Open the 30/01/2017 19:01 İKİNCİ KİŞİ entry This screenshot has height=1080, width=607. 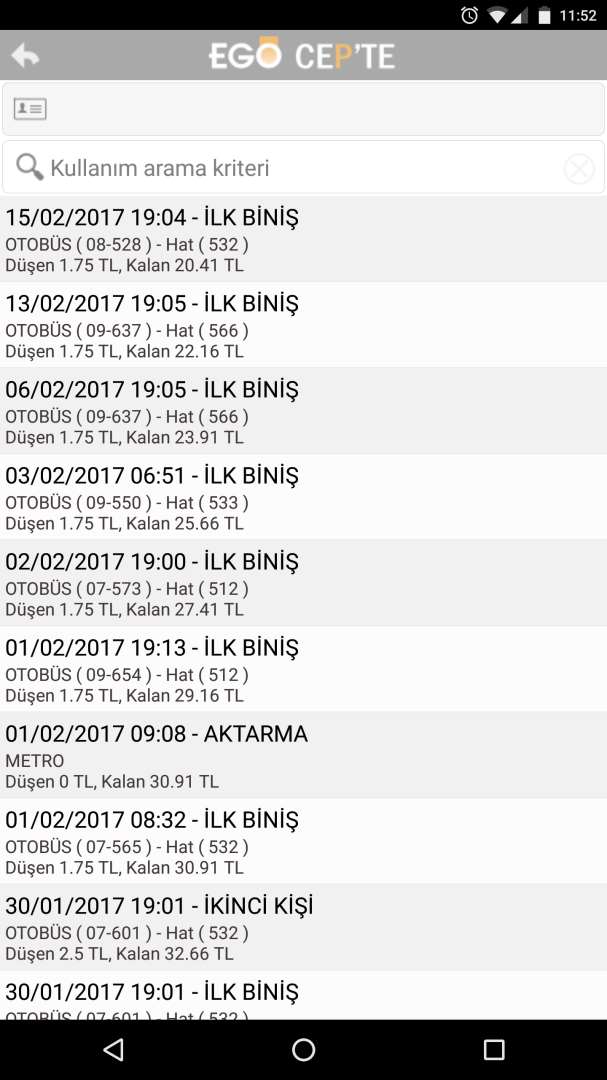click(x=303, y=928)
